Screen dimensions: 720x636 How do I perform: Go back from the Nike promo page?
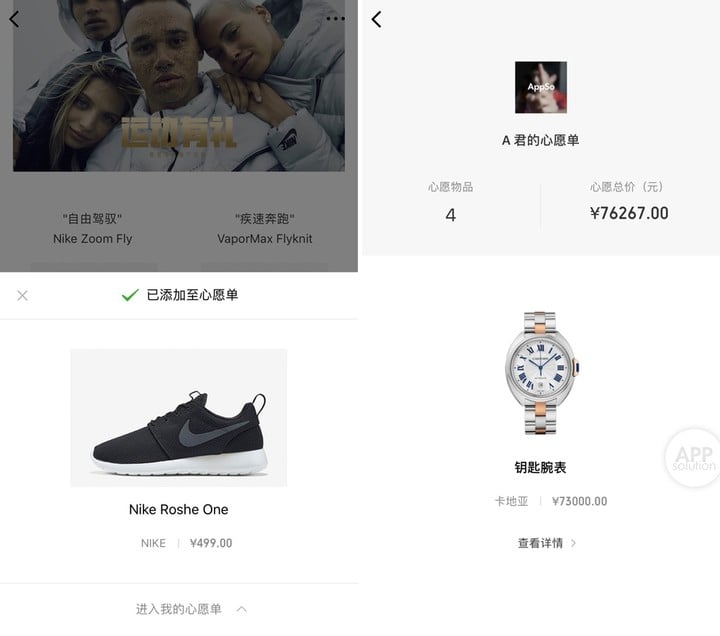pyautogui.click(x=14, y=19)
